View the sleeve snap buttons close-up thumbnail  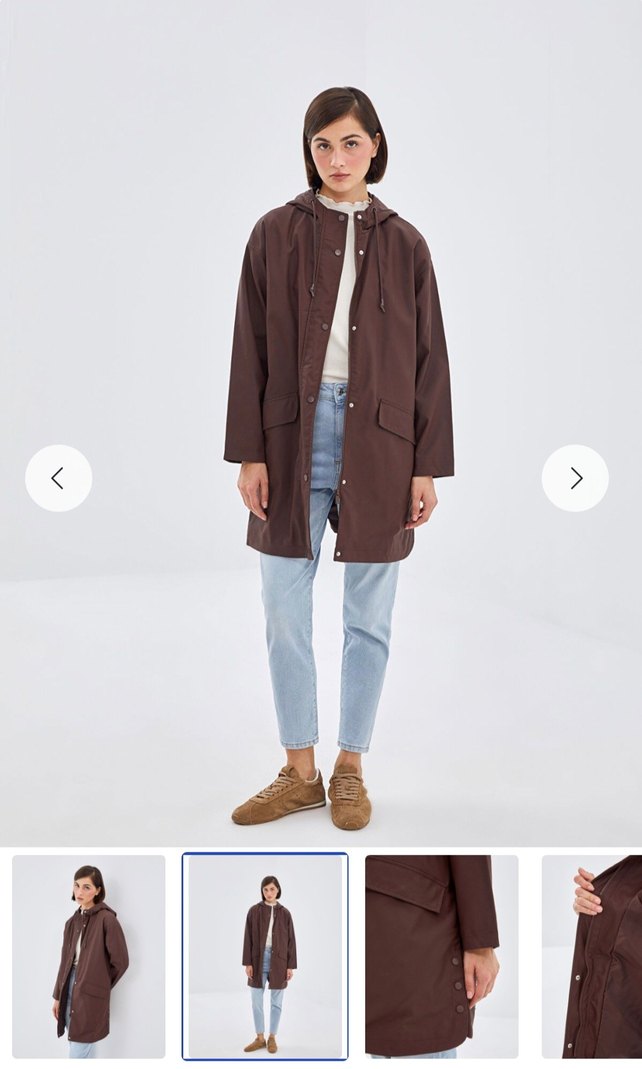441,955
